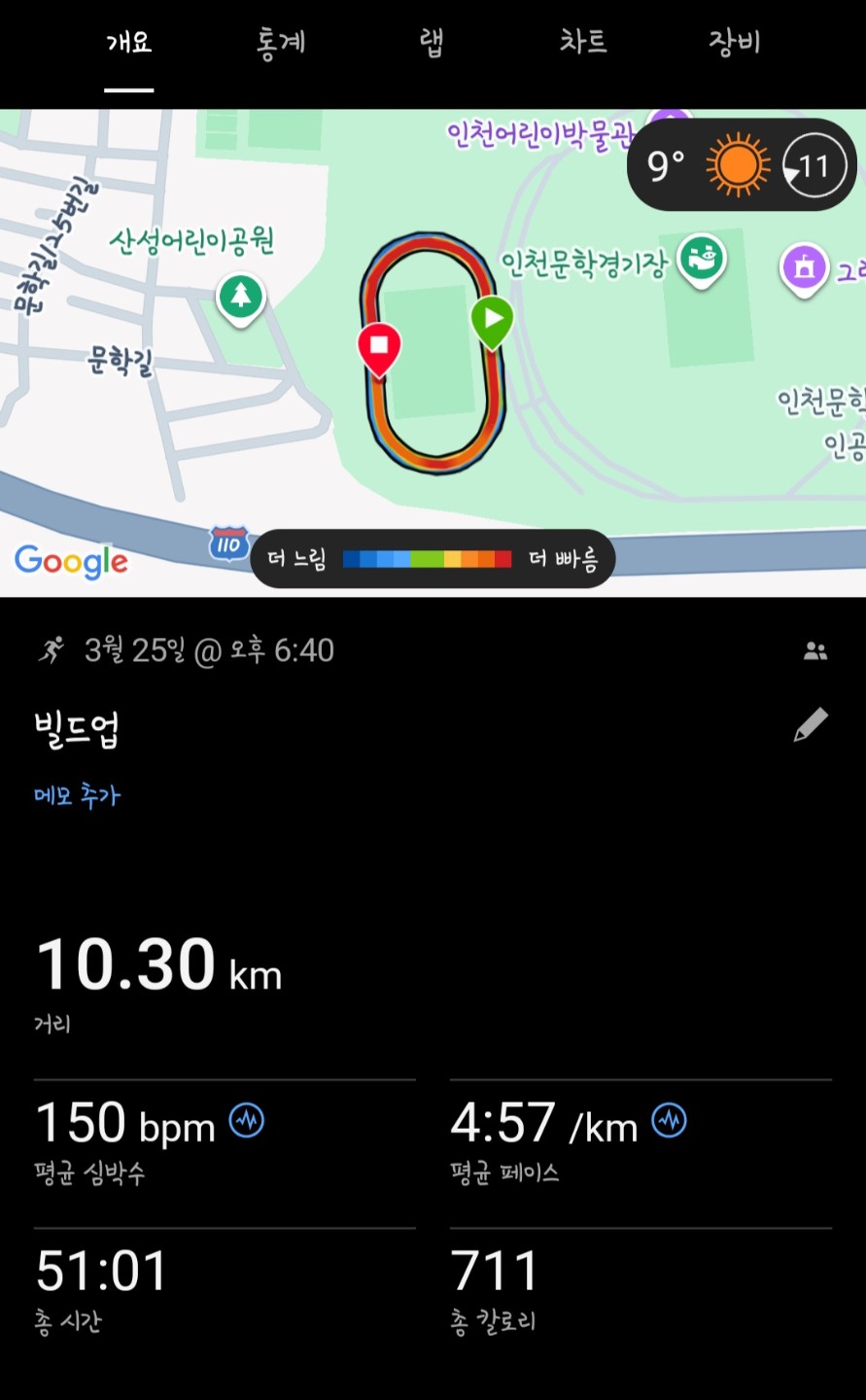866x1400 pixels.
Task: Open the 장비 tab
Action: tap(734, 44)
